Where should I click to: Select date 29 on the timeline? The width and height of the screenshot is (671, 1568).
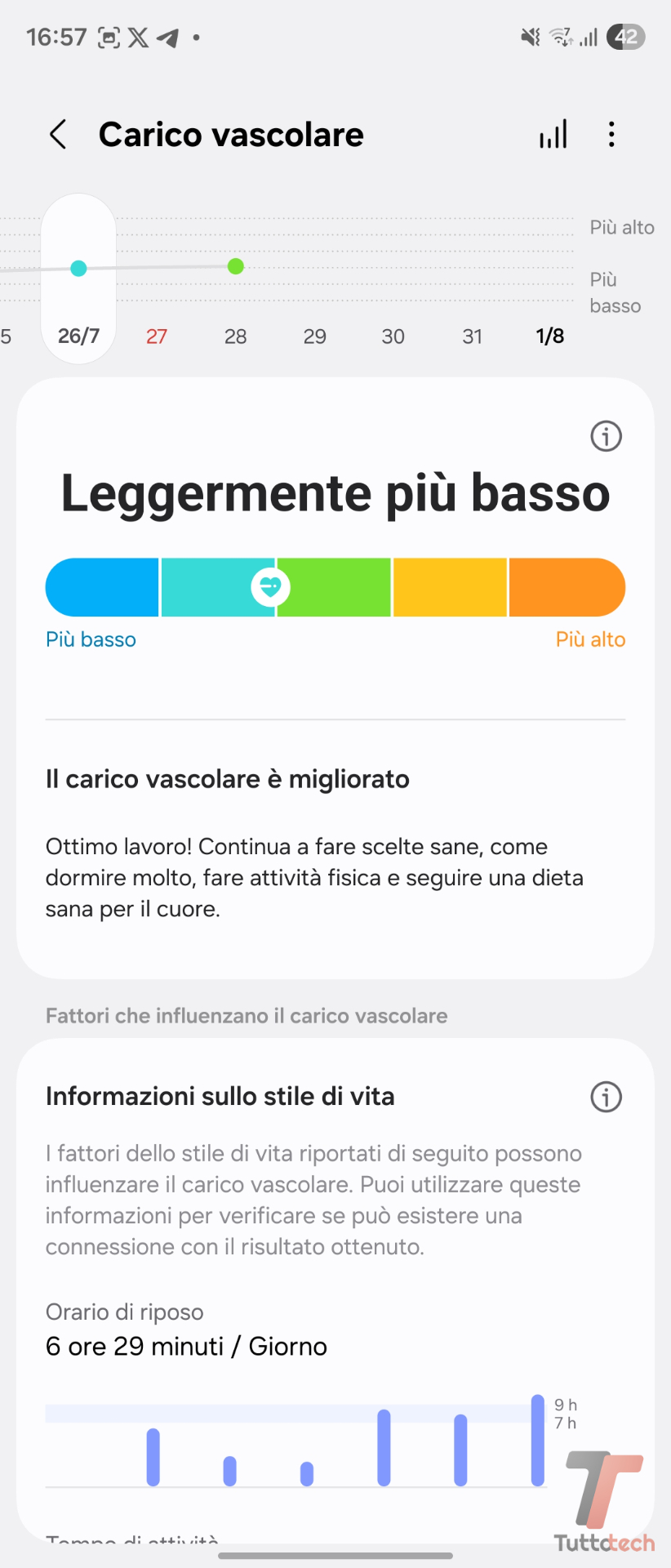pos(314,336)
